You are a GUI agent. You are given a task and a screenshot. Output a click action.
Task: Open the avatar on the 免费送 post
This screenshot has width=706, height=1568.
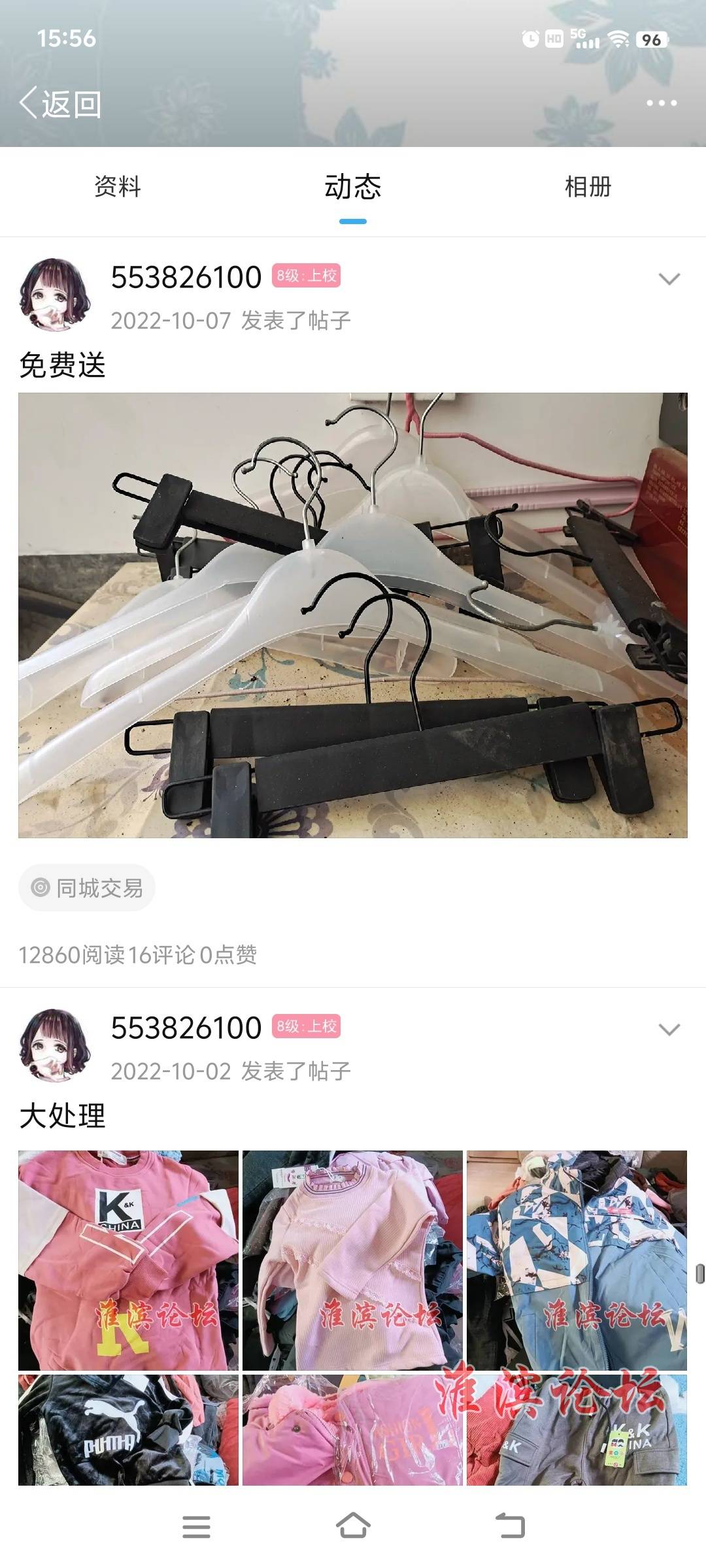tap(55, 295)
